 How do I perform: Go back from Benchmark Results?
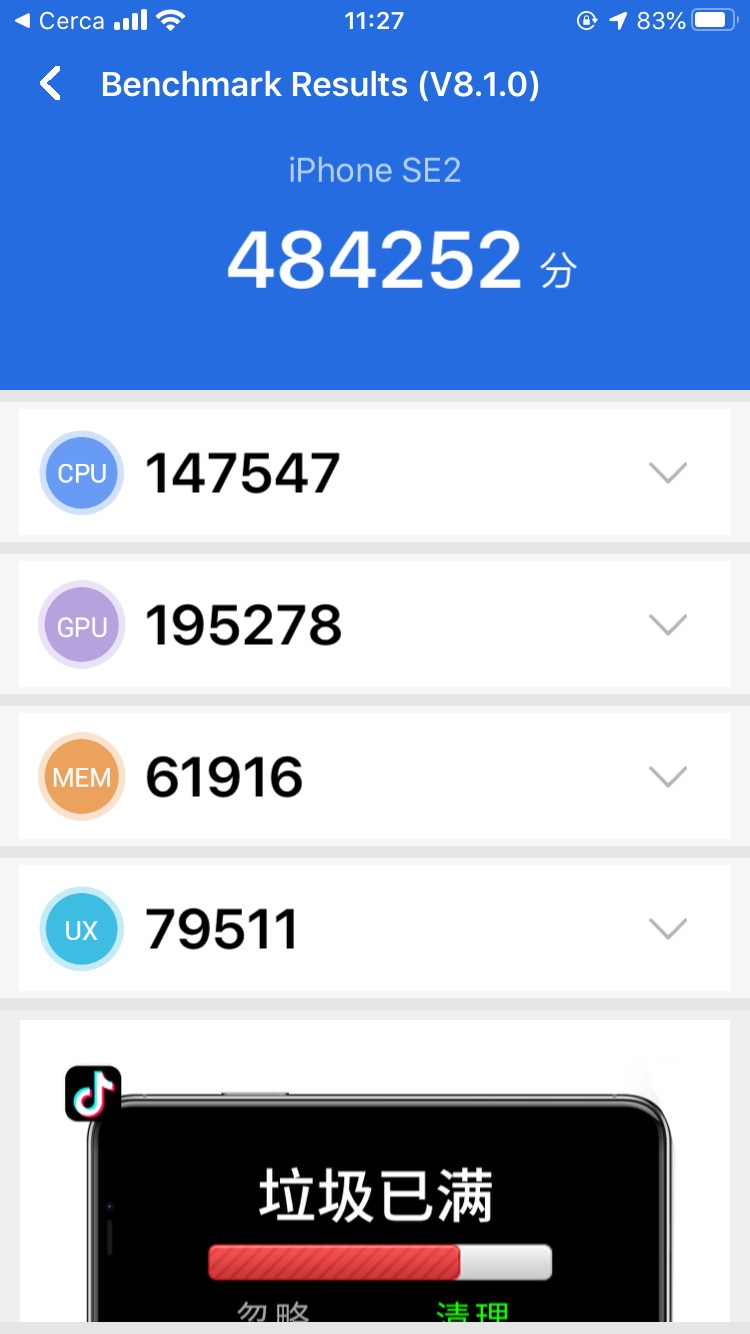[51, 84]
